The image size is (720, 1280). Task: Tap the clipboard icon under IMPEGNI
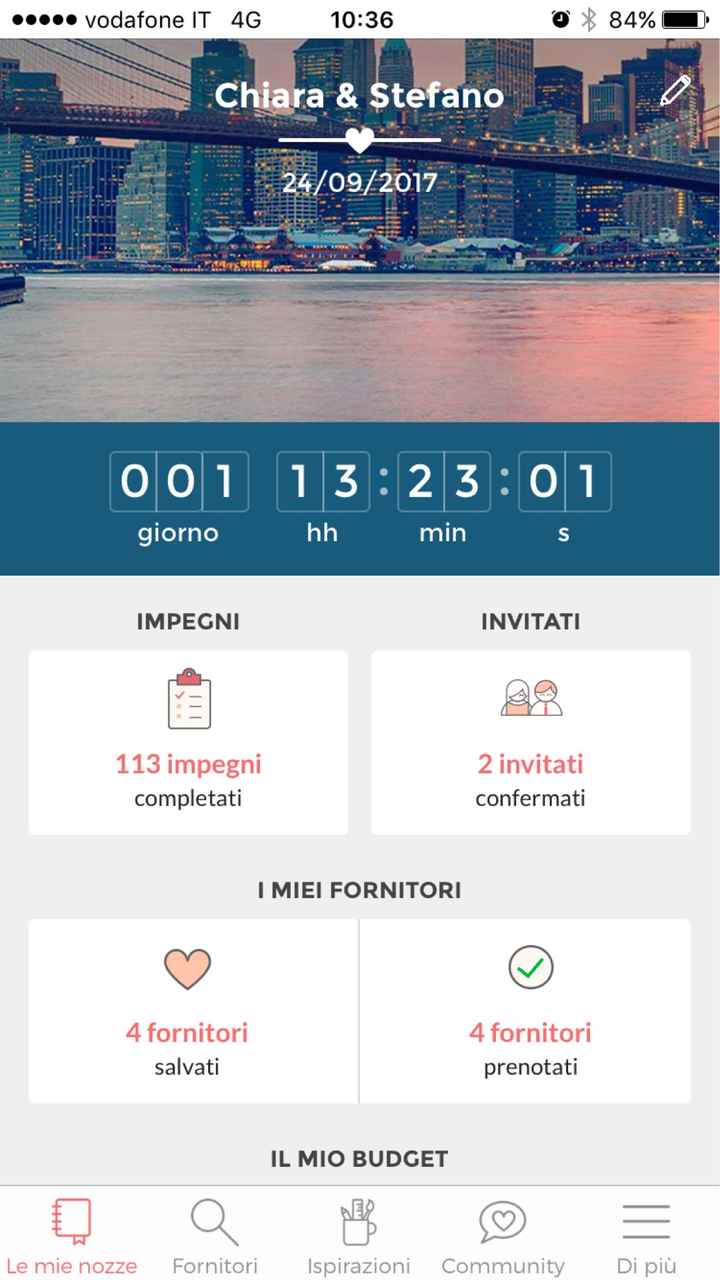[188, 700]
